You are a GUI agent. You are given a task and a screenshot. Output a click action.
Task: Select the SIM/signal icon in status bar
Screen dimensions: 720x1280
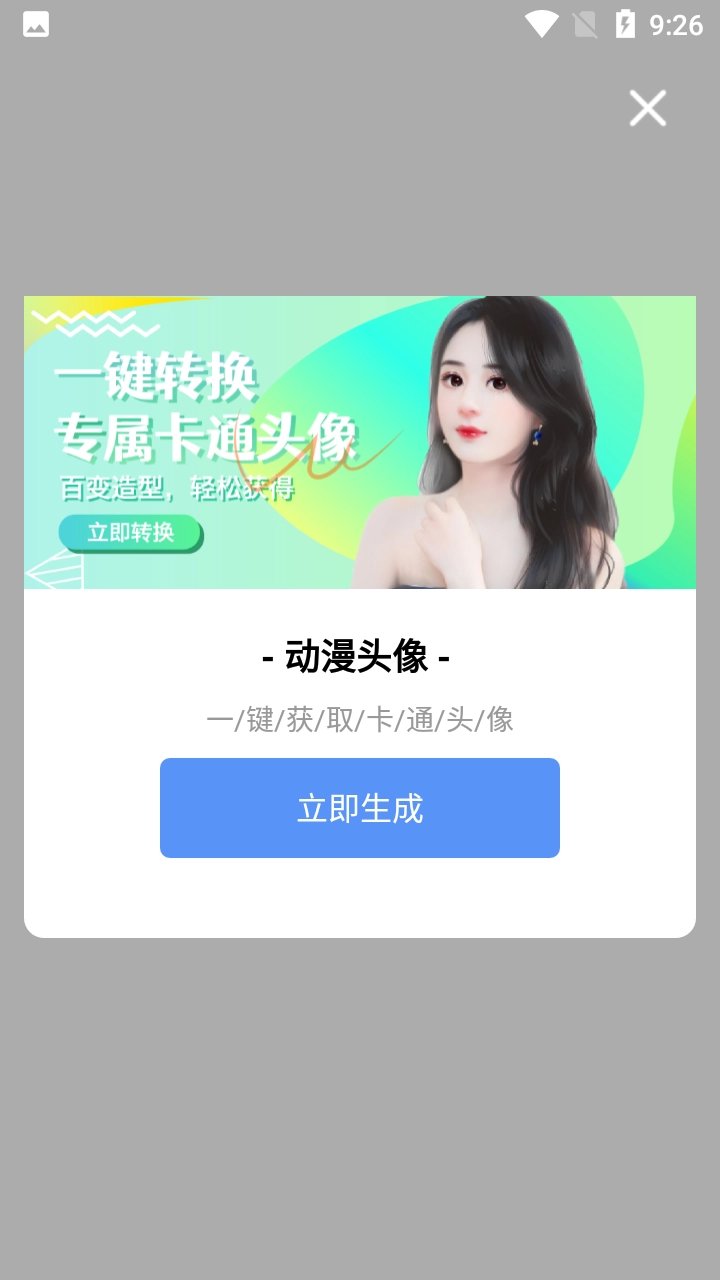(x=584, y=24)
